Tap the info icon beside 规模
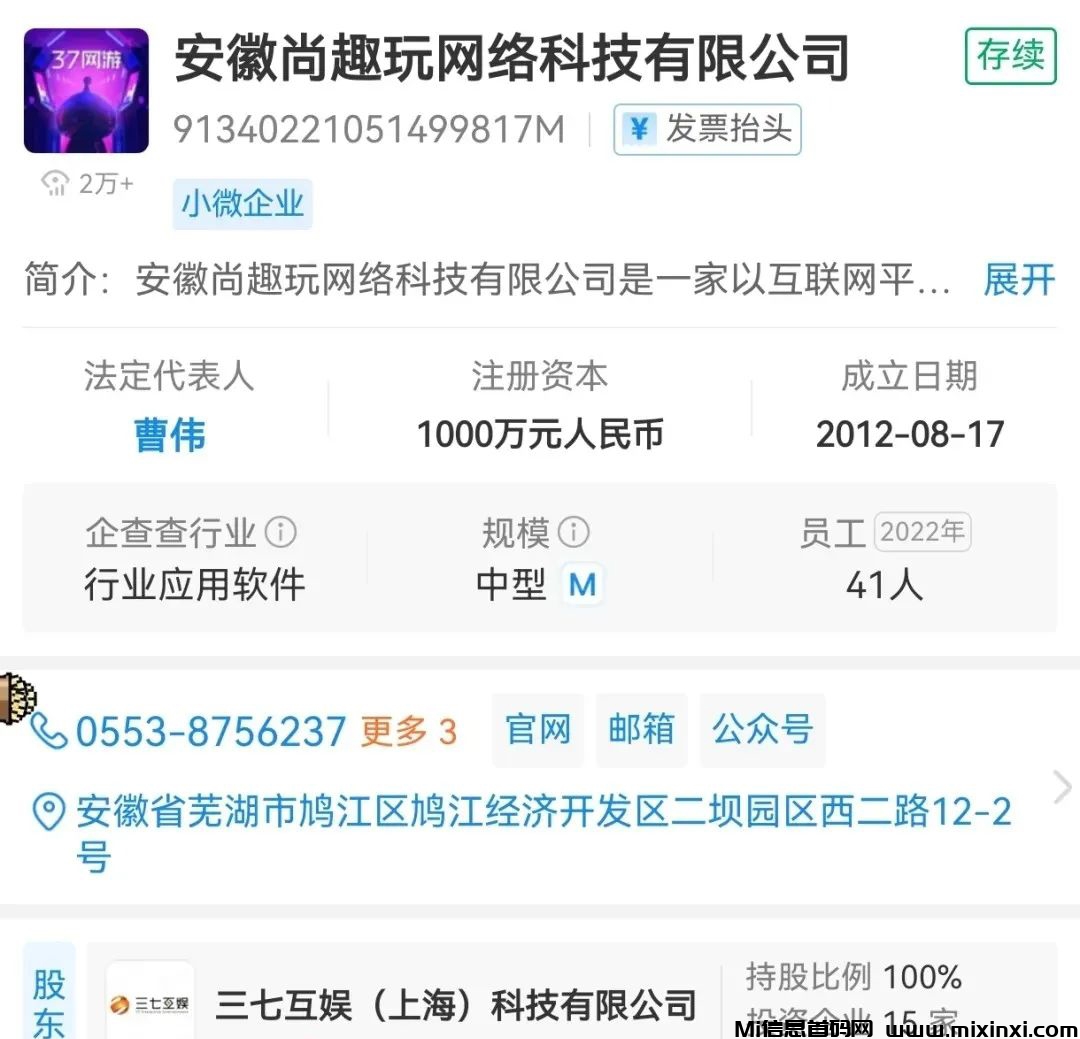Image resolution: width=1080 pixels, height=1039 pixels. tap(573, 532)
